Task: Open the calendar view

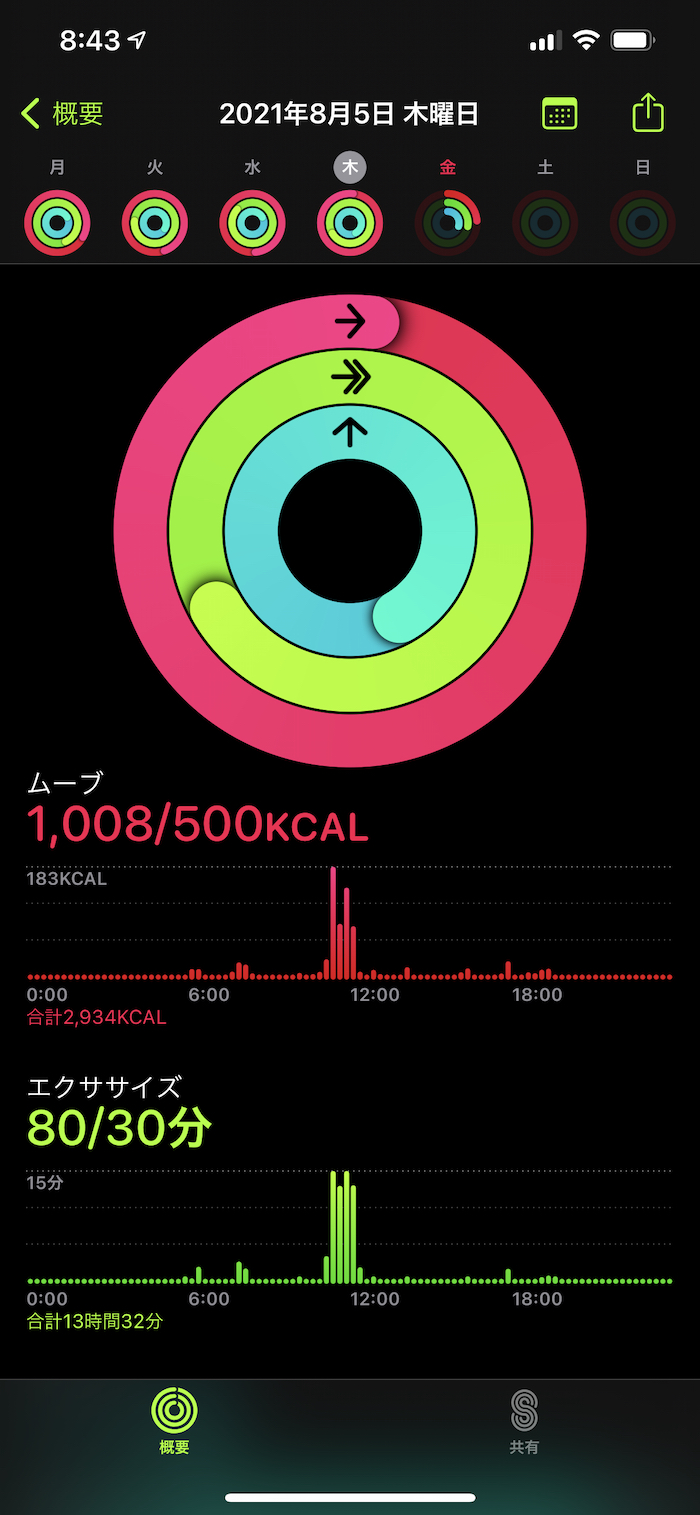Action: (559, 114)
